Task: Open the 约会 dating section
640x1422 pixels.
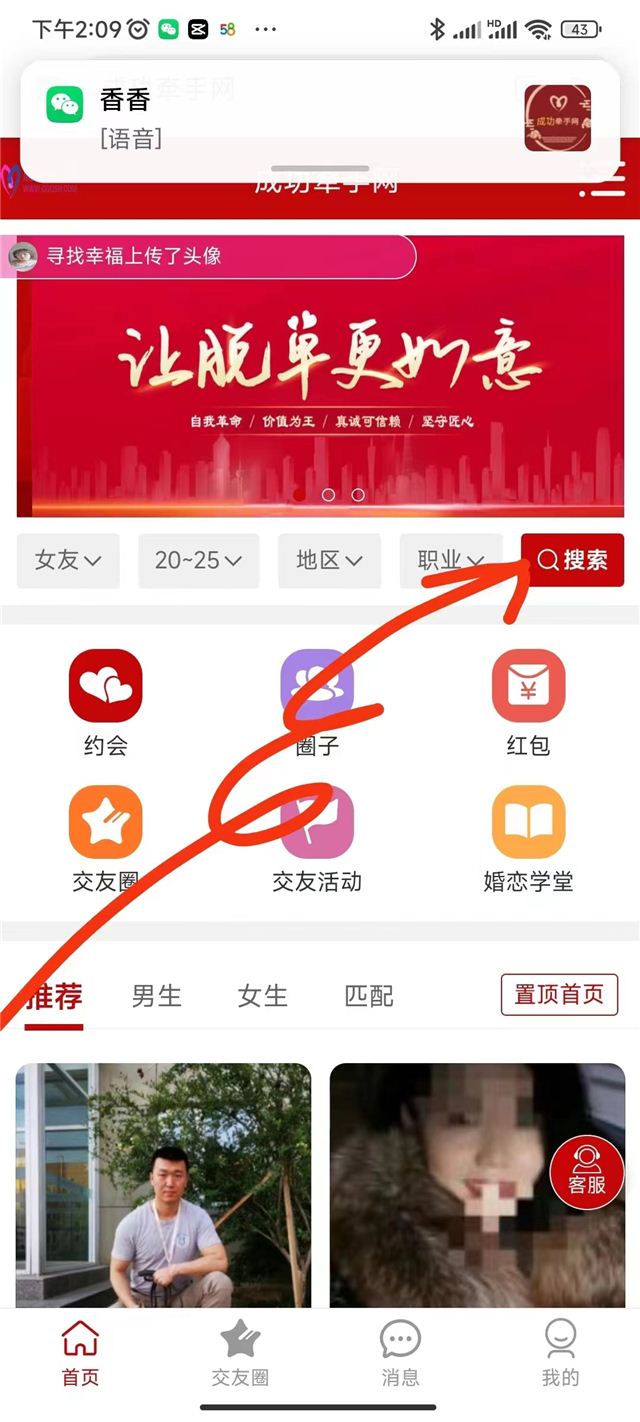Action: click(106, 702)
